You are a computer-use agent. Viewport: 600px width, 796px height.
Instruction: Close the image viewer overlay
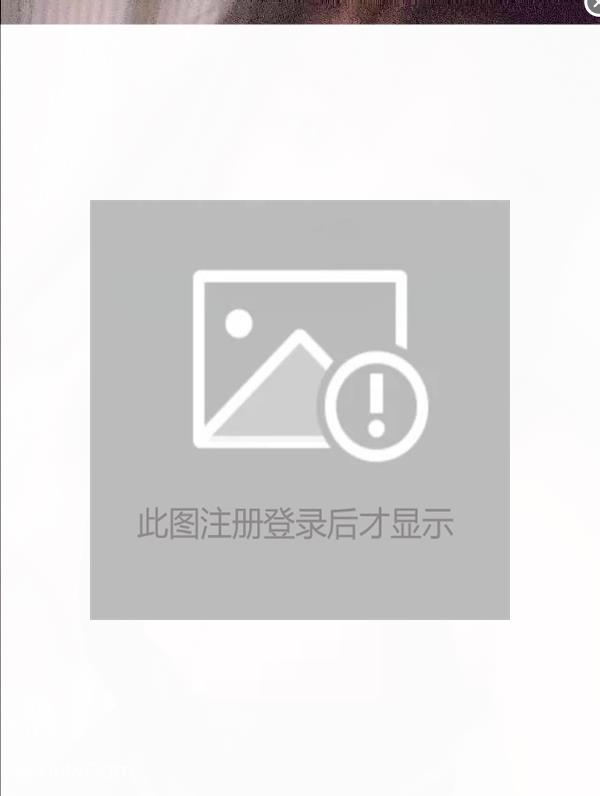coord(592,5)
